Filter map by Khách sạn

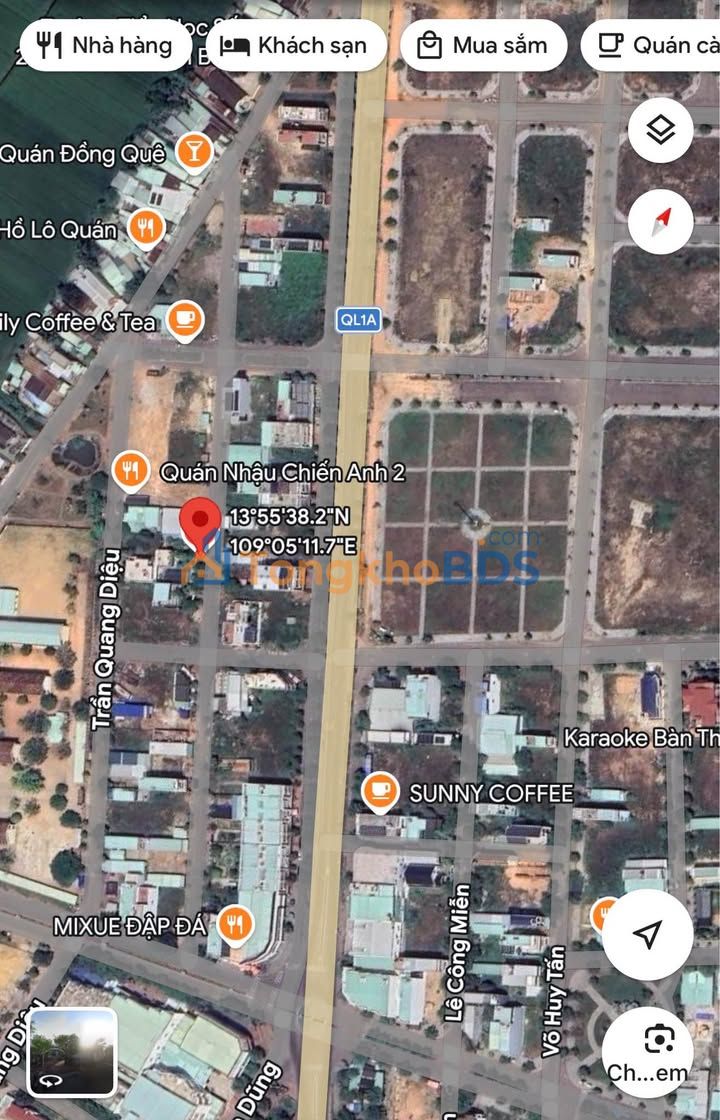(294, 45)
